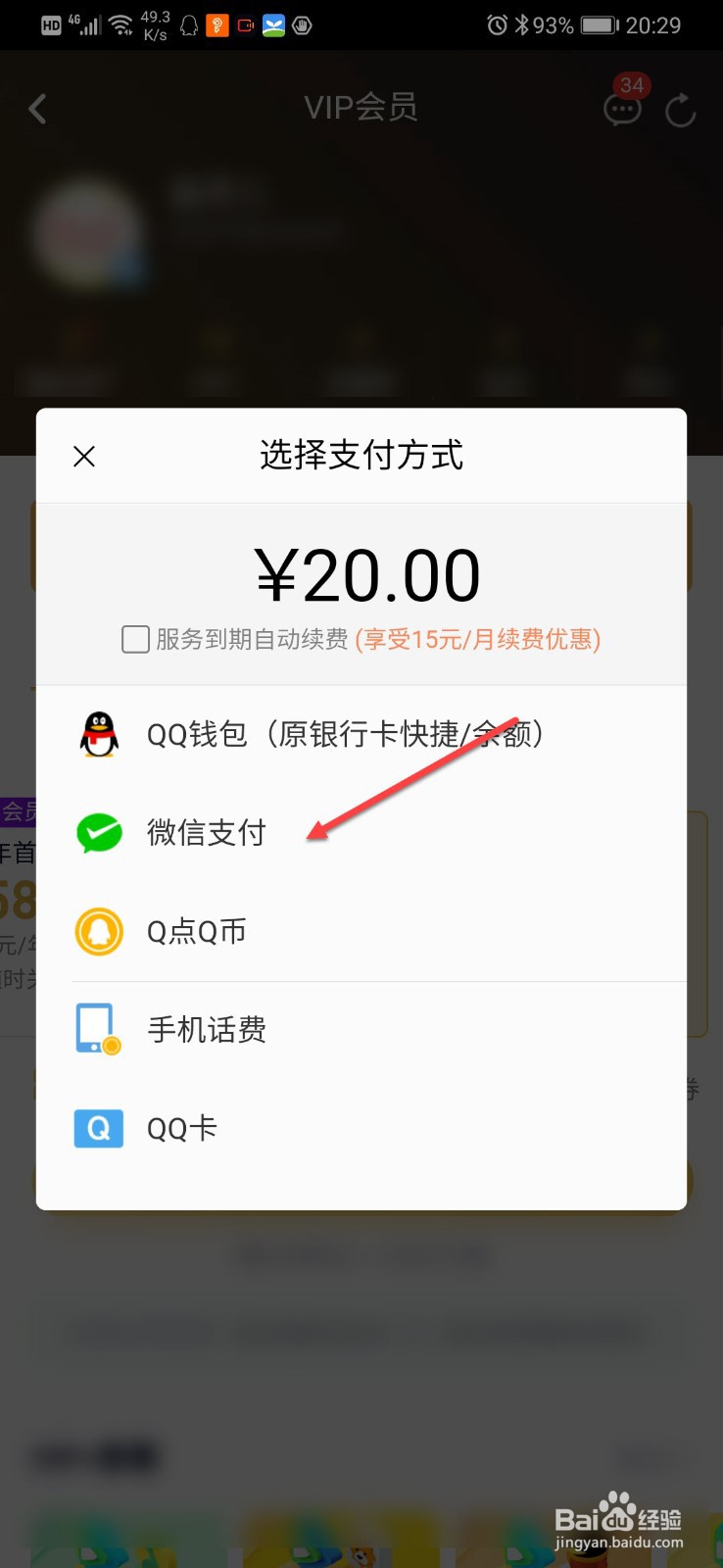Tap the 微信支付 green WeChat icon
Image resolution: width=723 pixels, height=1568 pixels.
pos(98,832)
